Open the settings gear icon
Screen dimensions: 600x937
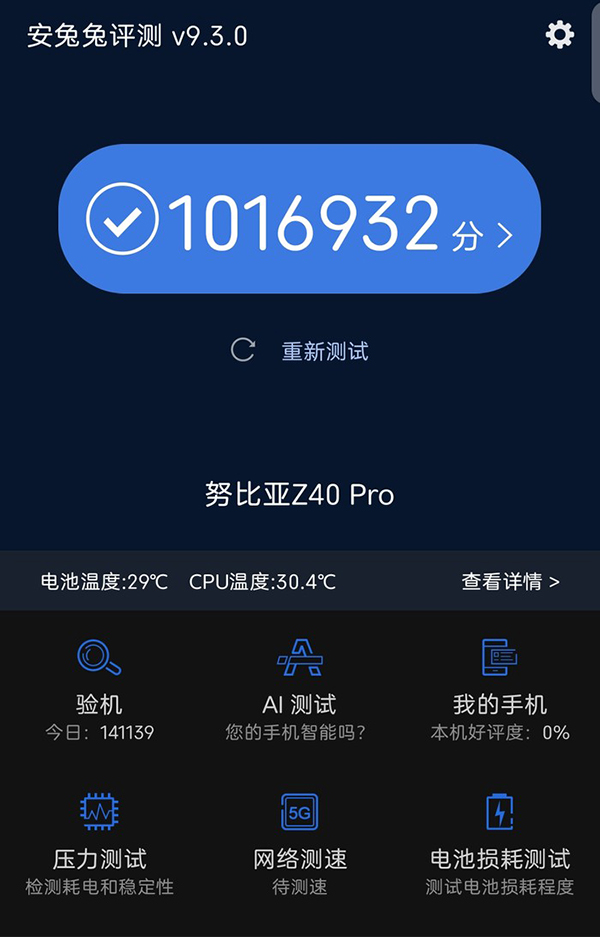559,36
